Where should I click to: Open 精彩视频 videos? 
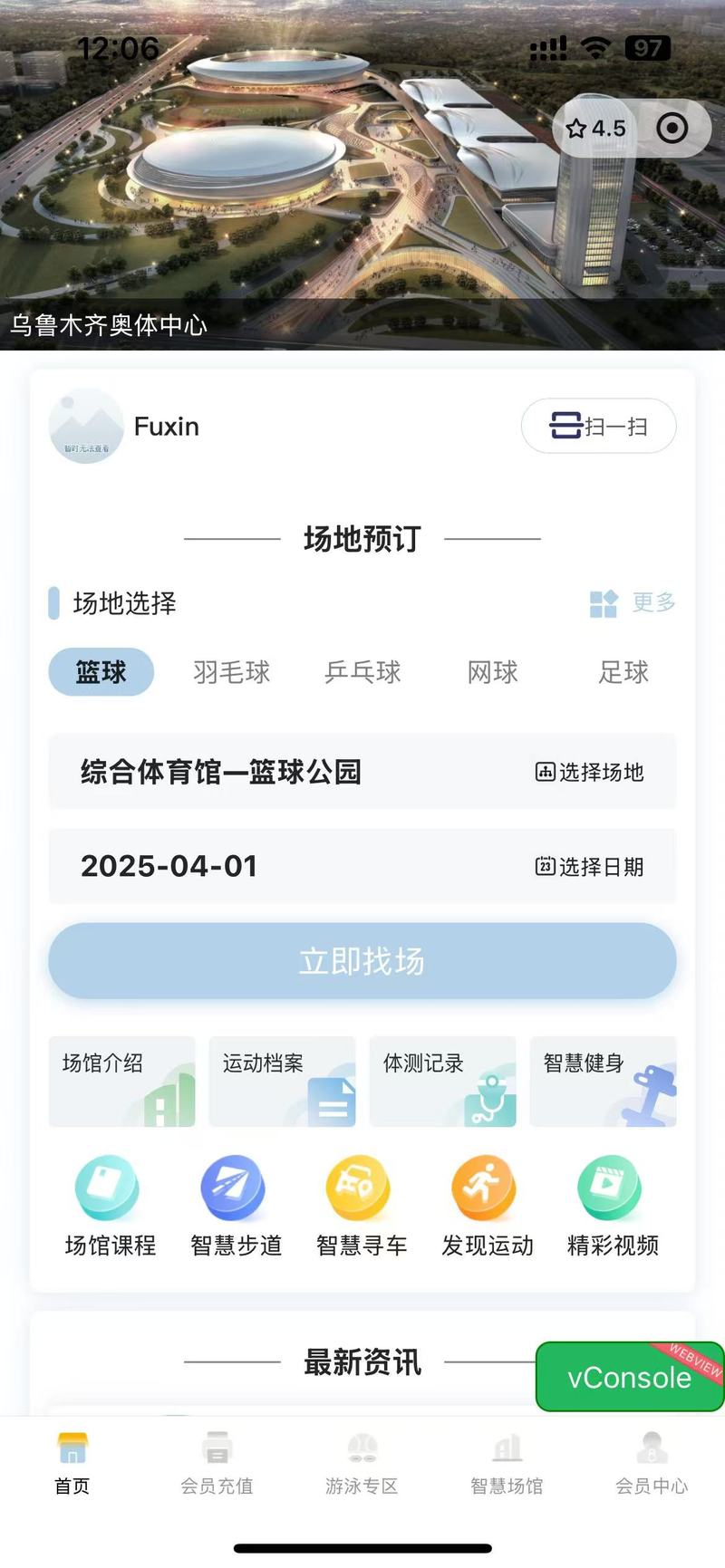612,1206
